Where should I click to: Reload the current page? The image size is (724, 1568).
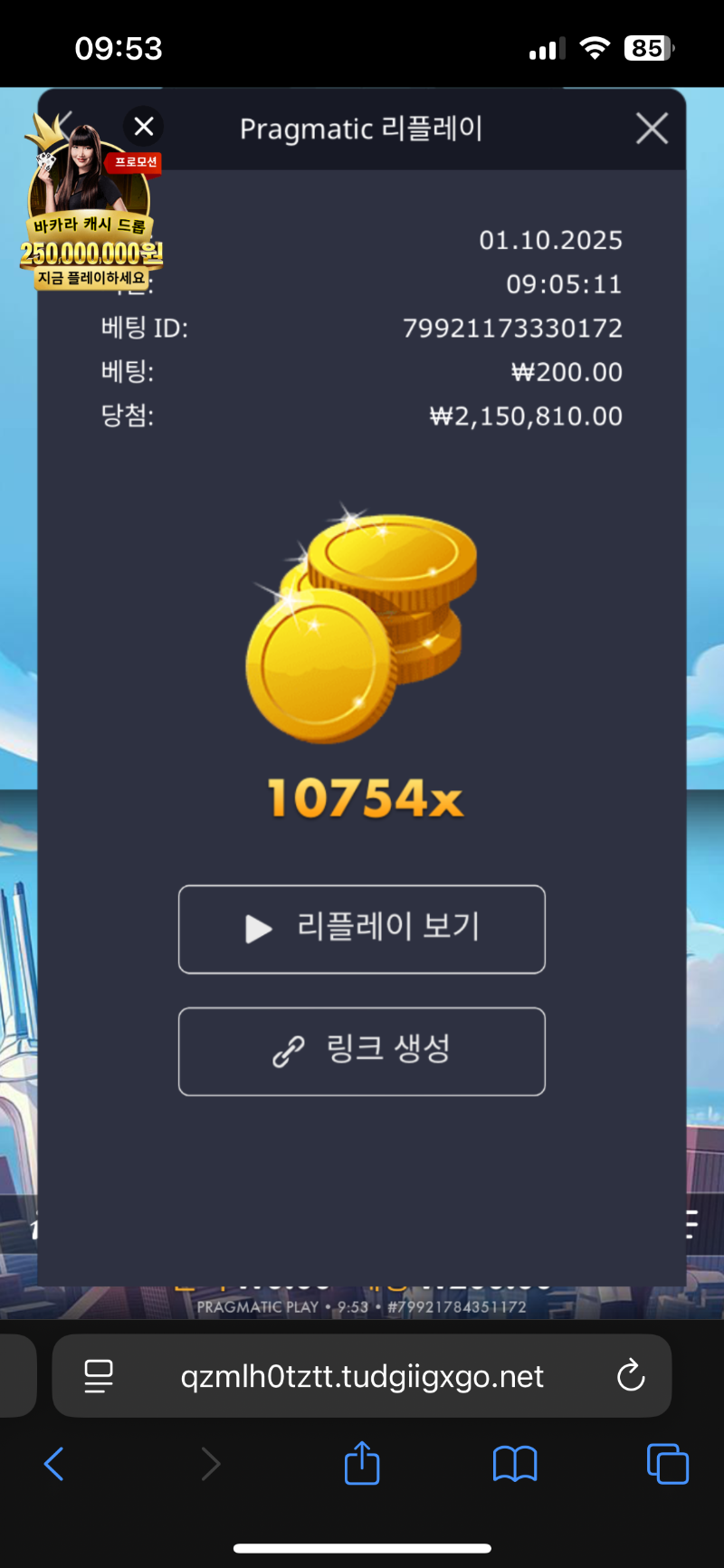(x=630, y=1376)
